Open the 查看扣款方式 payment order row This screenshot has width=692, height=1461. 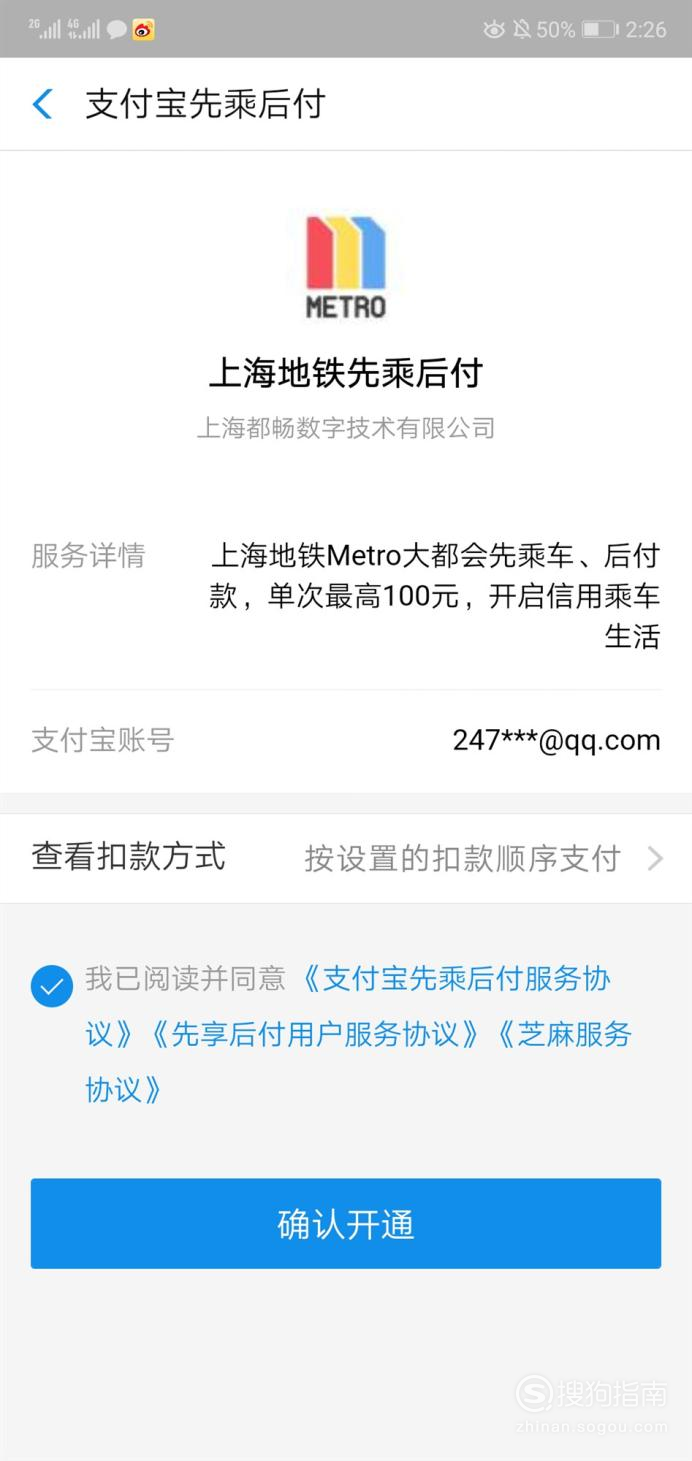[x=346, y=858]
